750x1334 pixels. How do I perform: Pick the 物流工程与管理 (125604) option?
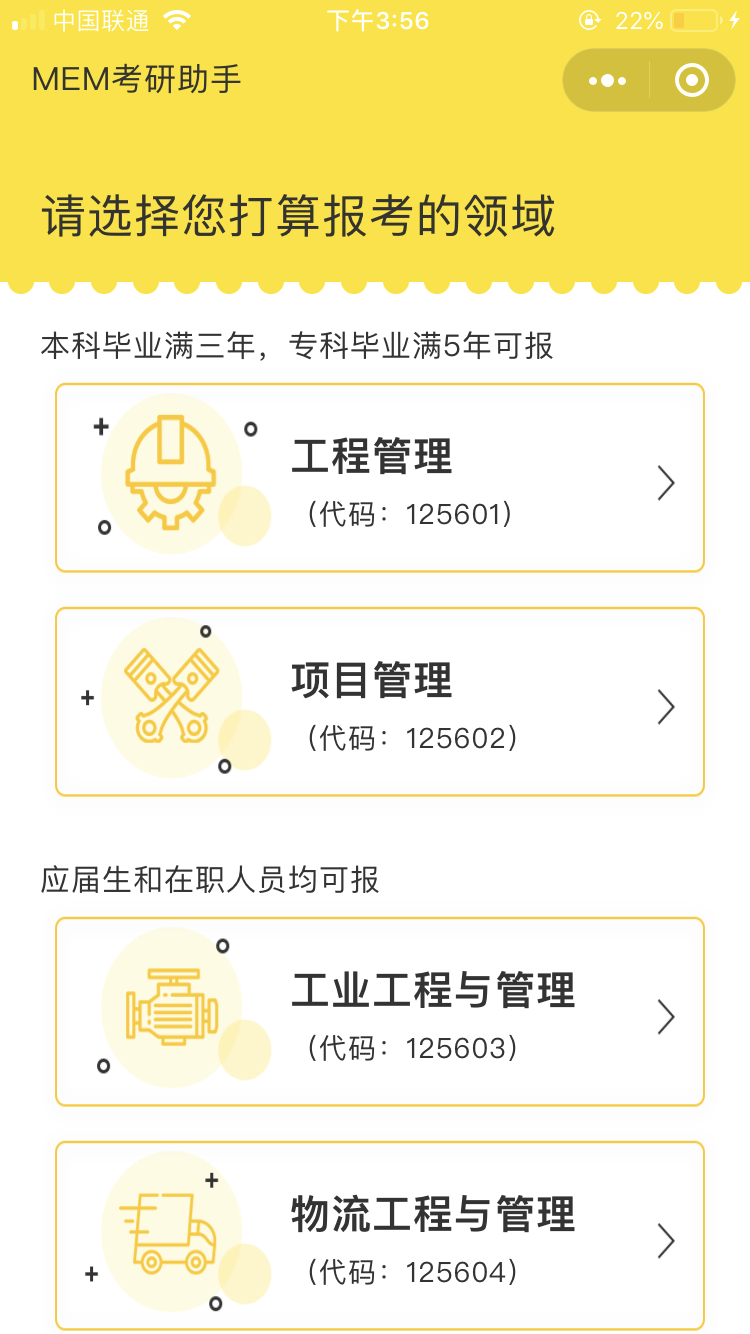pyautogui.click(x=380, y=1236)
